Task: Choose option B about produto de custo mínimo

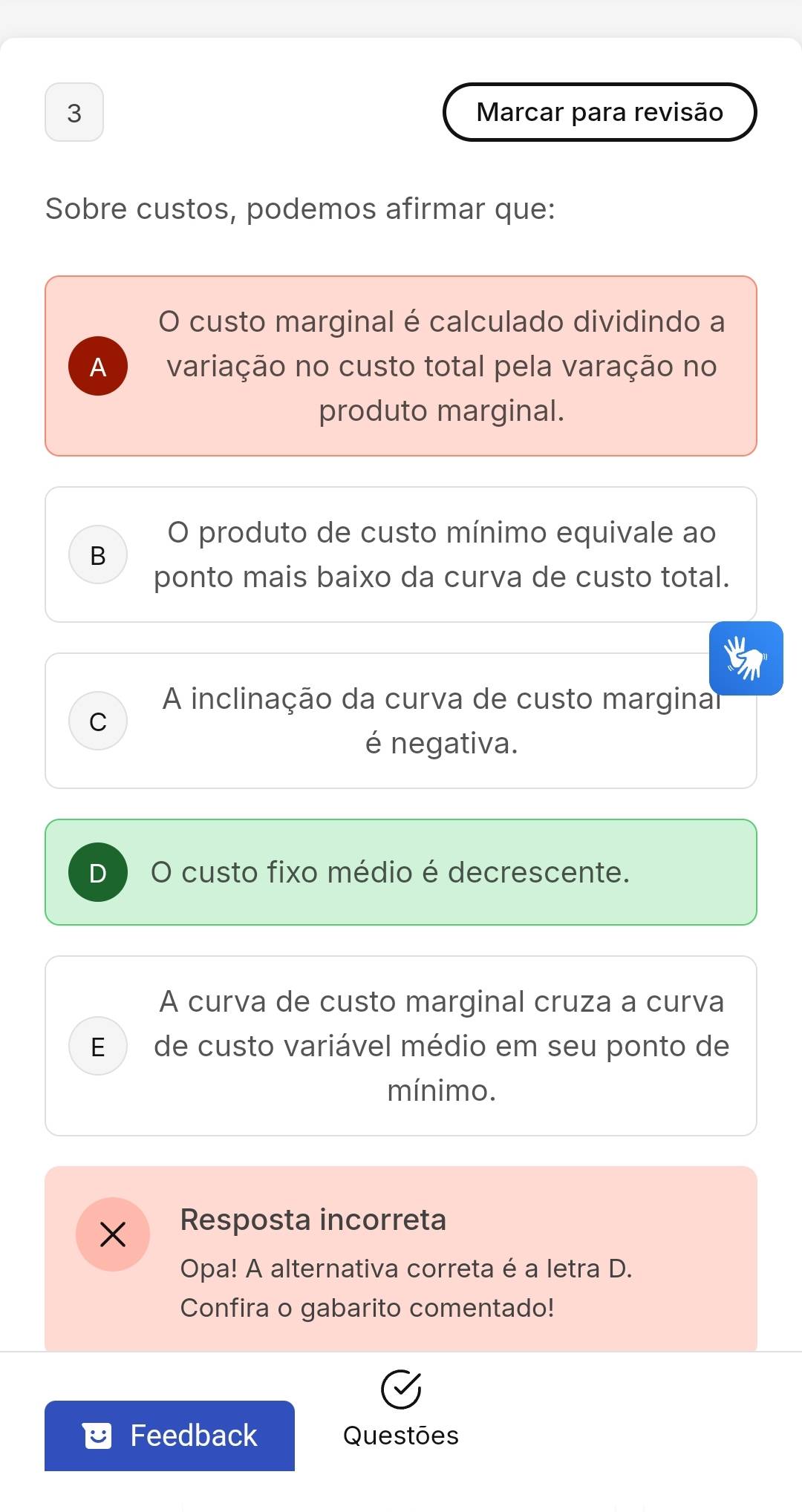Action: 401,554
